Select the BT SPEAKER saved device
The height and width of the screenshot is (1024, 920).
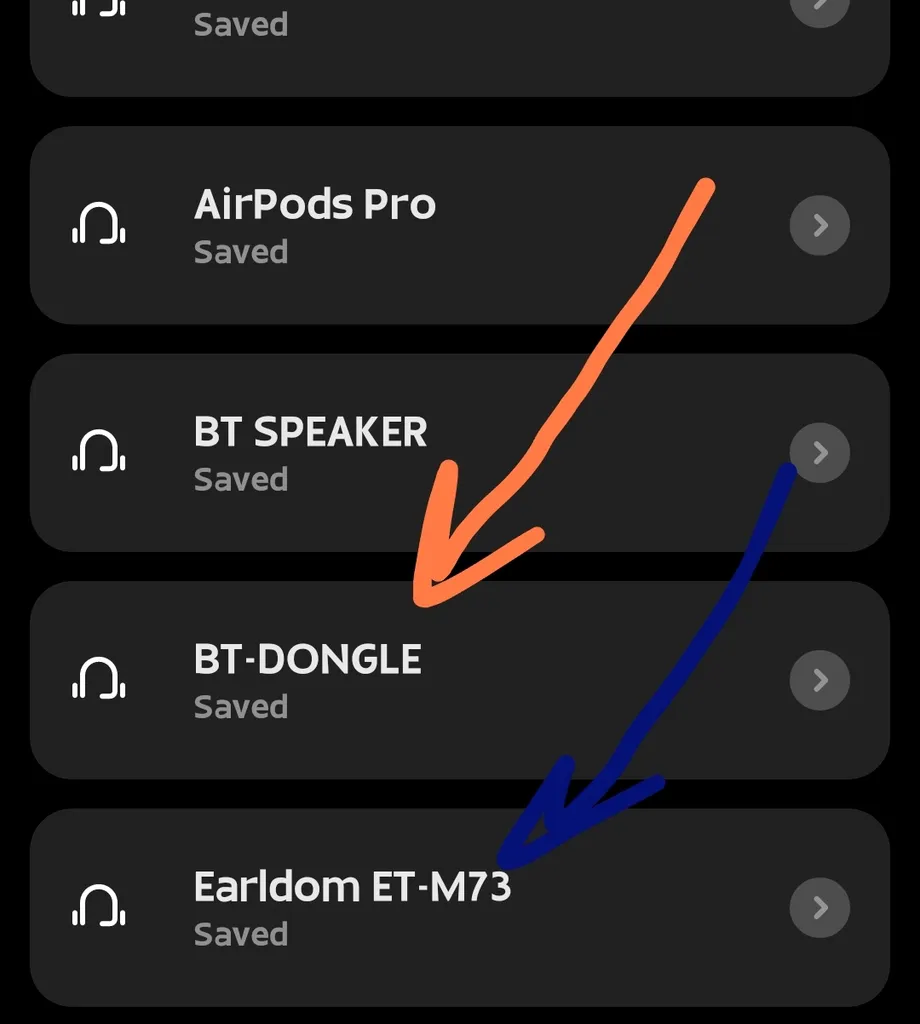tap(310, 452)
